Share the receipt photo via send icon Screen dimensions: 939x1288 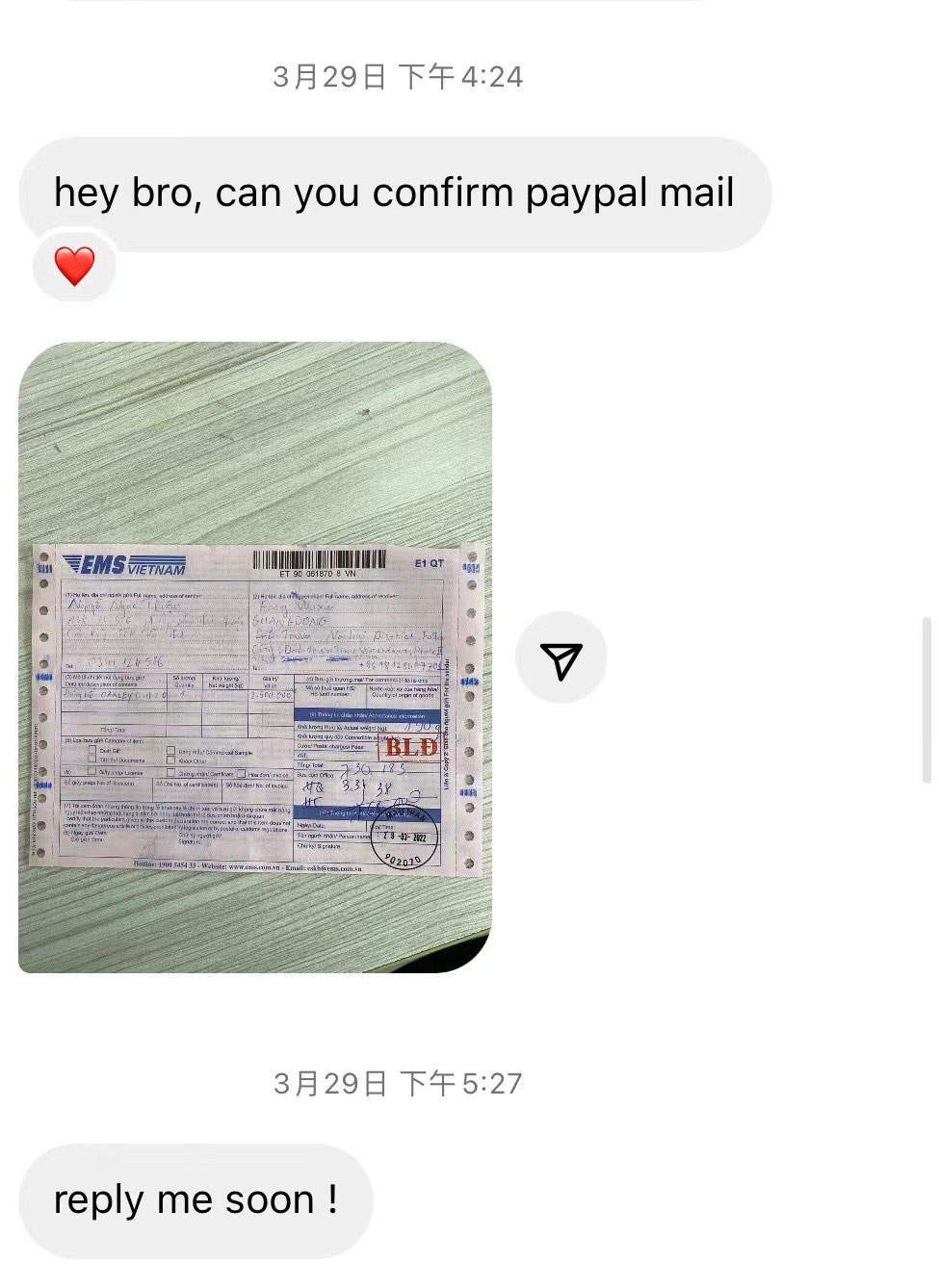pos(561,659)
